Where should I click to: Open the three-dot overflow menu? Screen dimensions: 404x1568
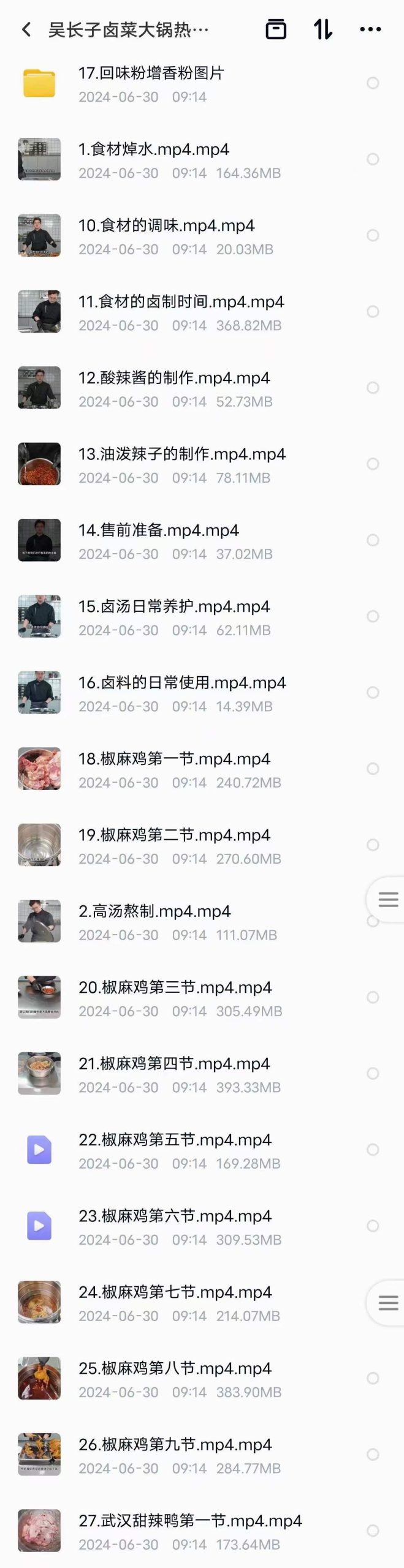pyautogui.click(x=370, y=29)
